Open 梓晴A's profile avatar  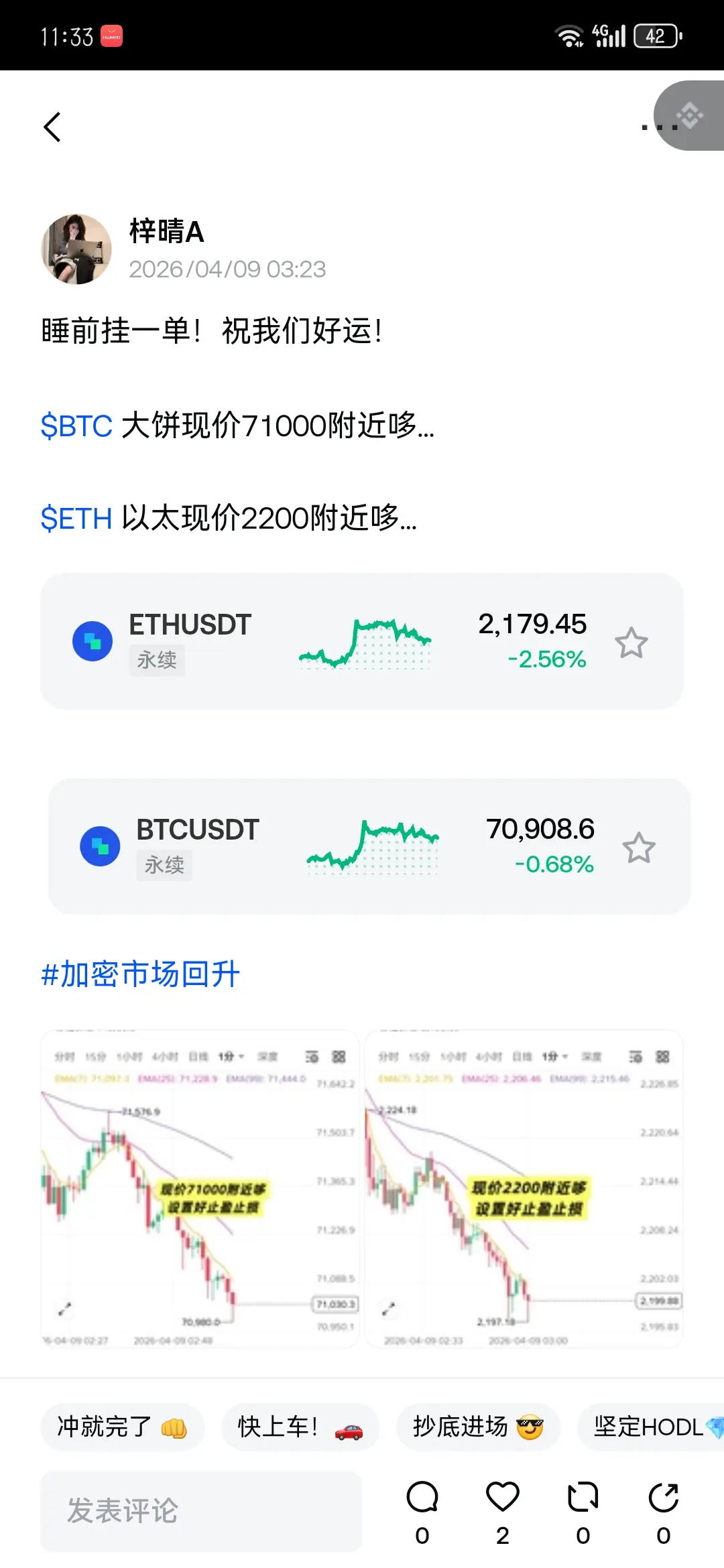(x=76, y=249)
